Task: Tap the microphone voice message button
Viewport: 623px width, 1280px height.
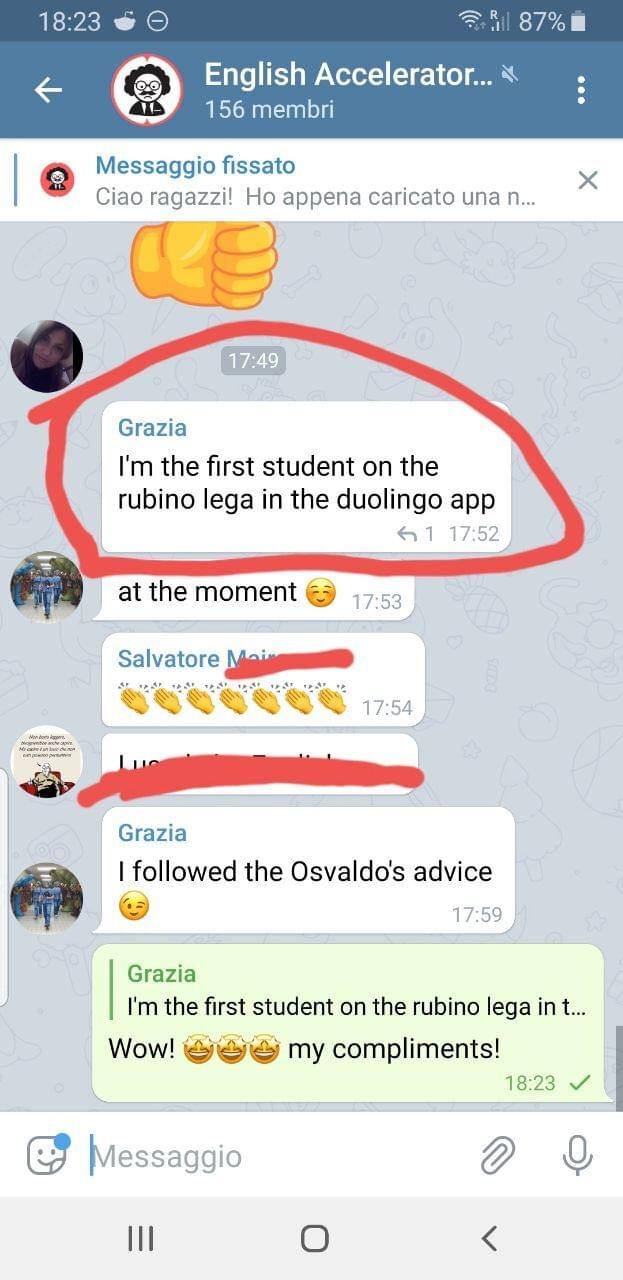Action: pos(577,1157)
